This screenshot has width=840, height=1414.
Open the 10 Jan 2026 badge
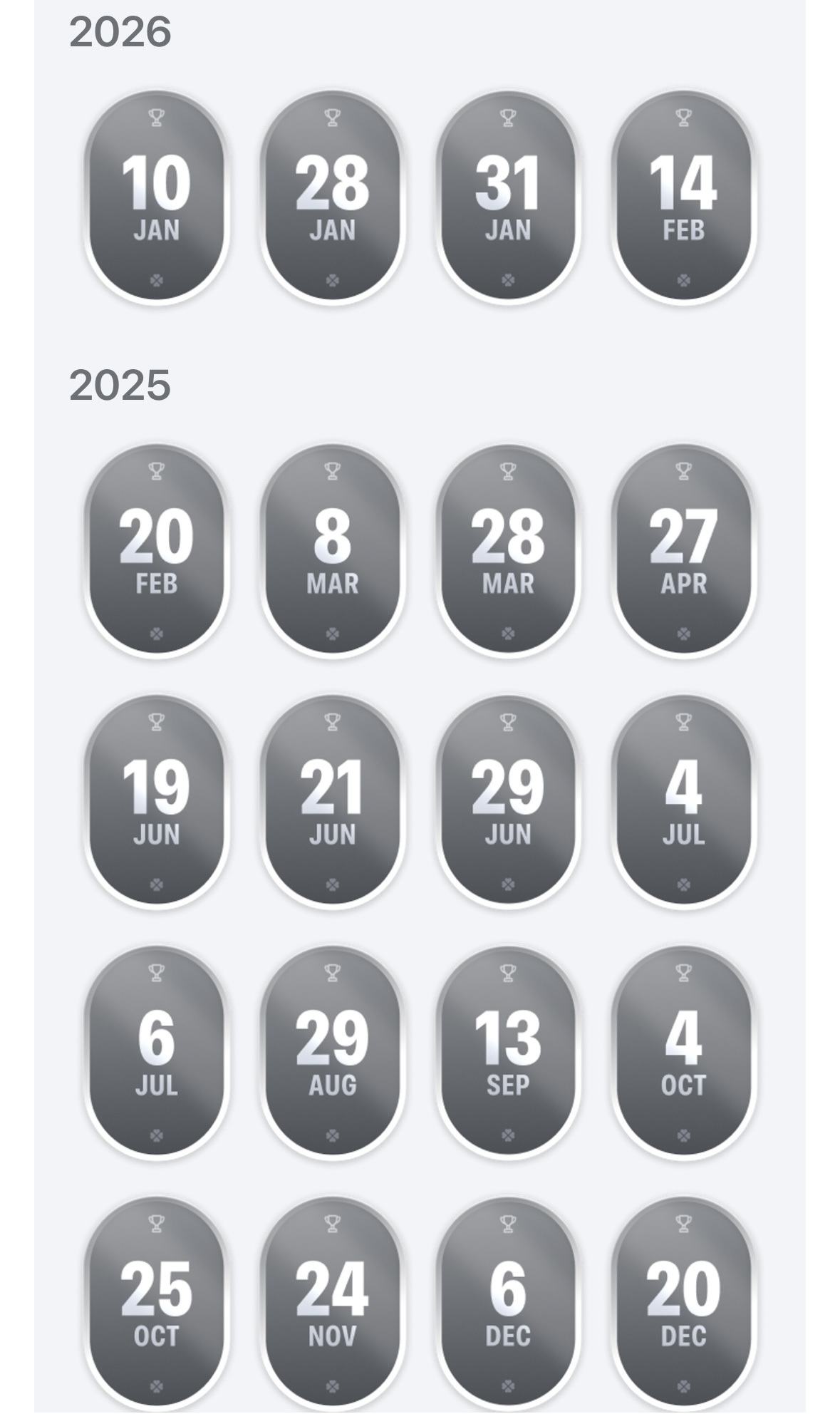156,197
